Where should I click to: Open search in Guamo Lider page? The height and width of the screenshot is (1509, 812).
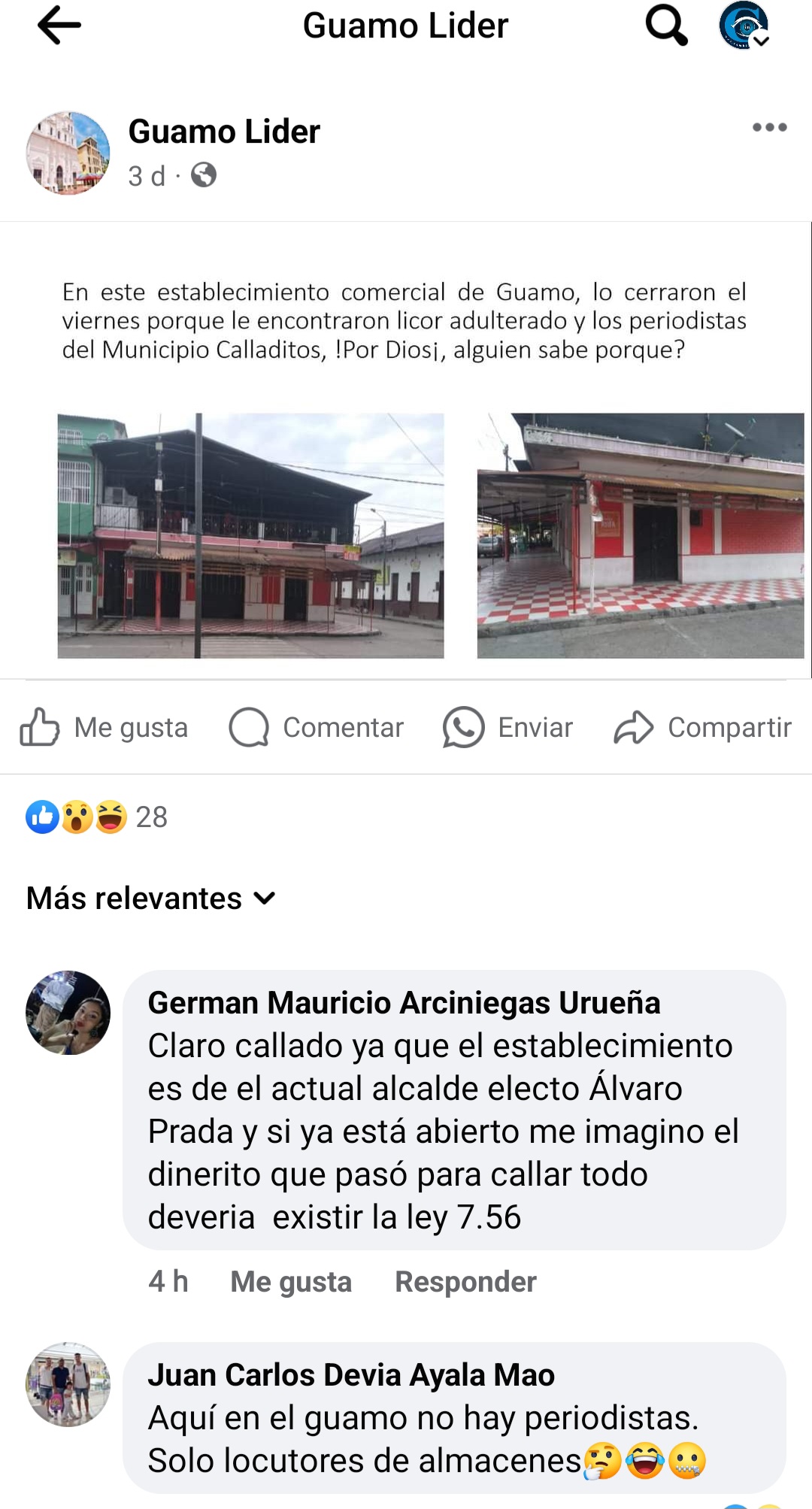(x=666, y=26)
